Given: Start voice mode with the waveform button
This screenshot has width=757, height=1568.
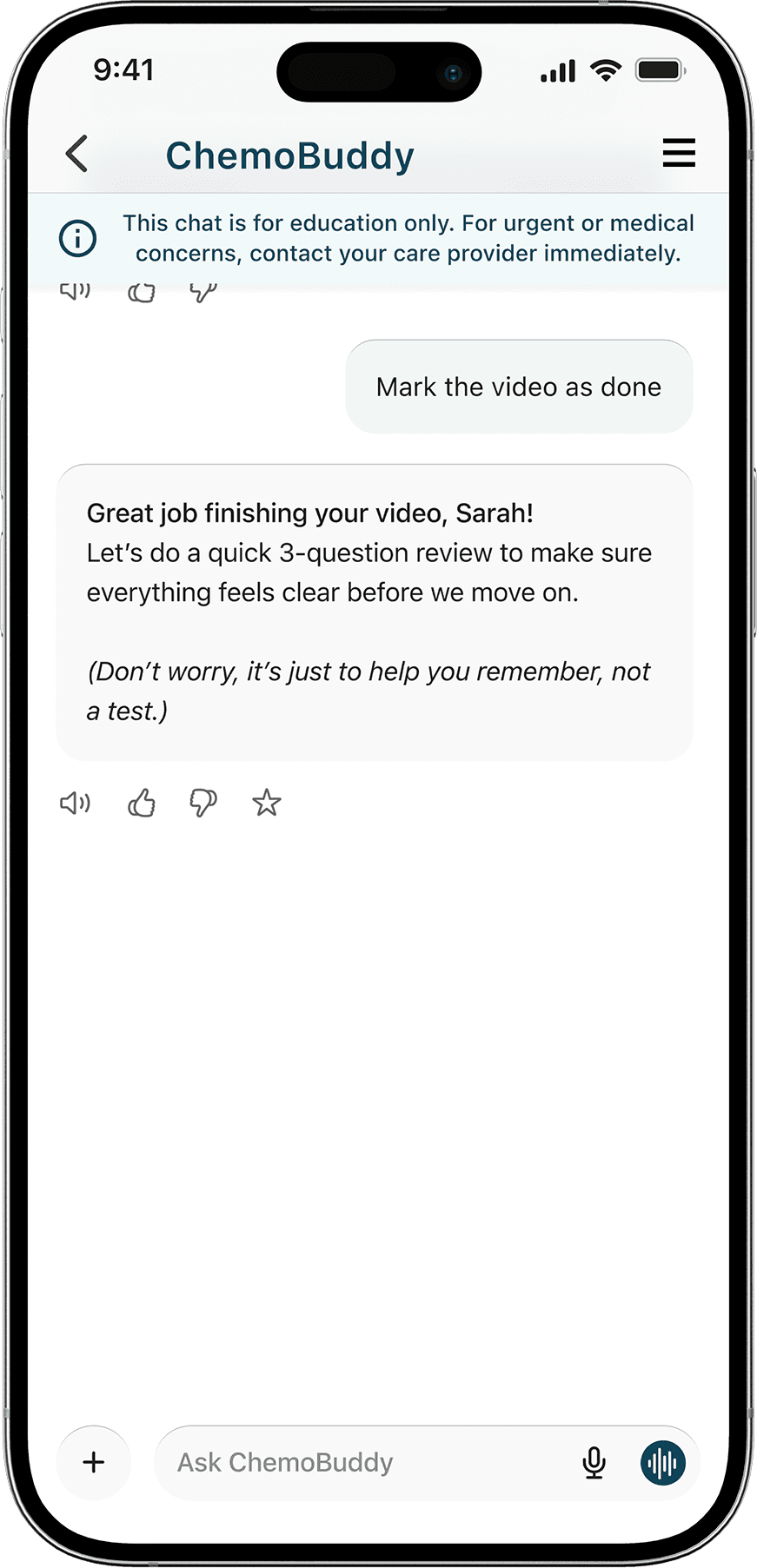Looking at the screenshot, I should point(663,1463).
